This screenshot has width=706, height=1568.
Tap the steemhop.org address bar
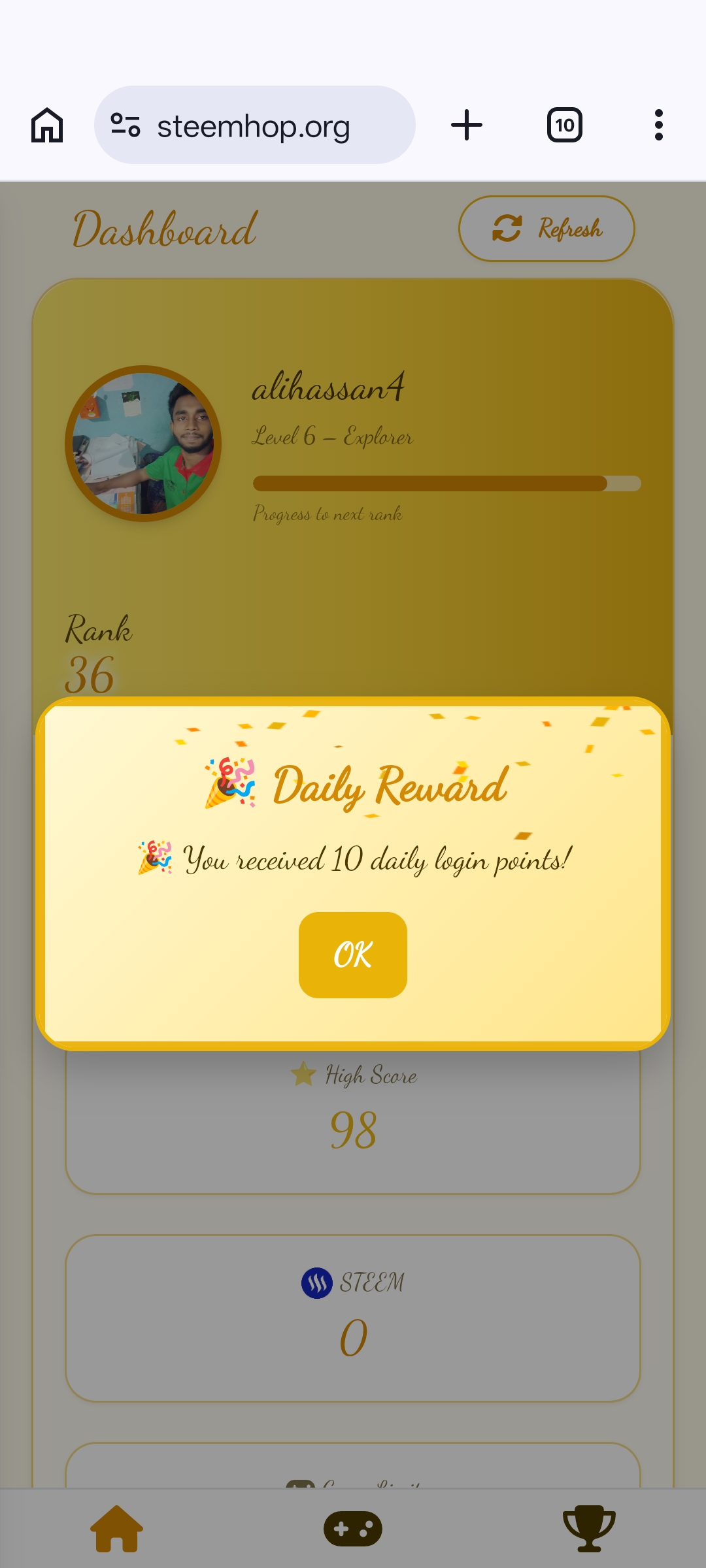[255, 125]
